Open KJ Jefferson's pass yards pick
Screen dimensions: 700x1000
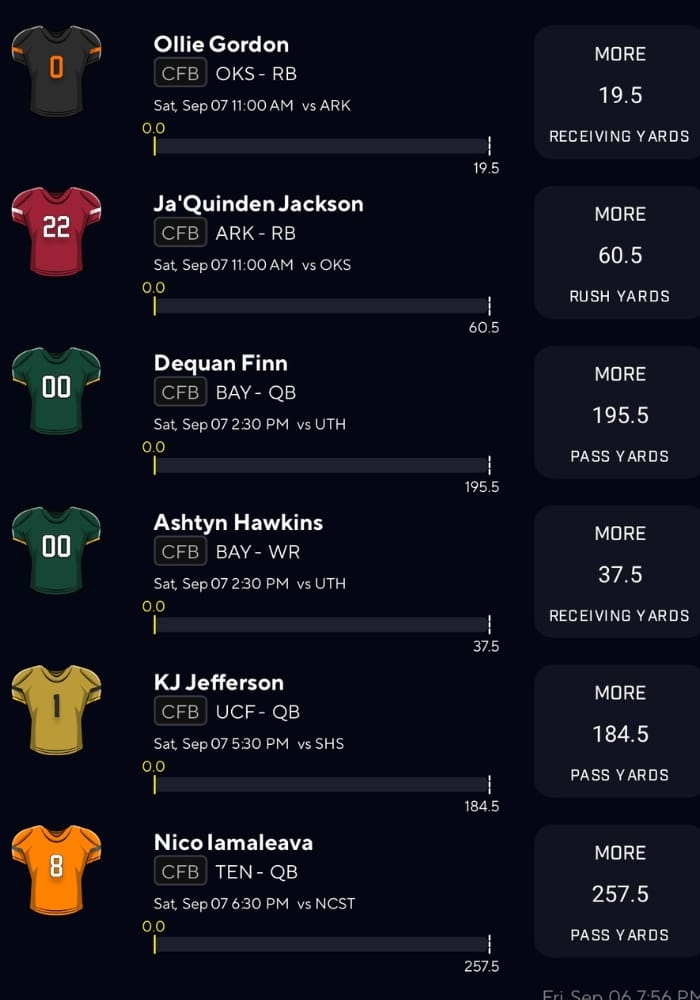tap(619, 733)
